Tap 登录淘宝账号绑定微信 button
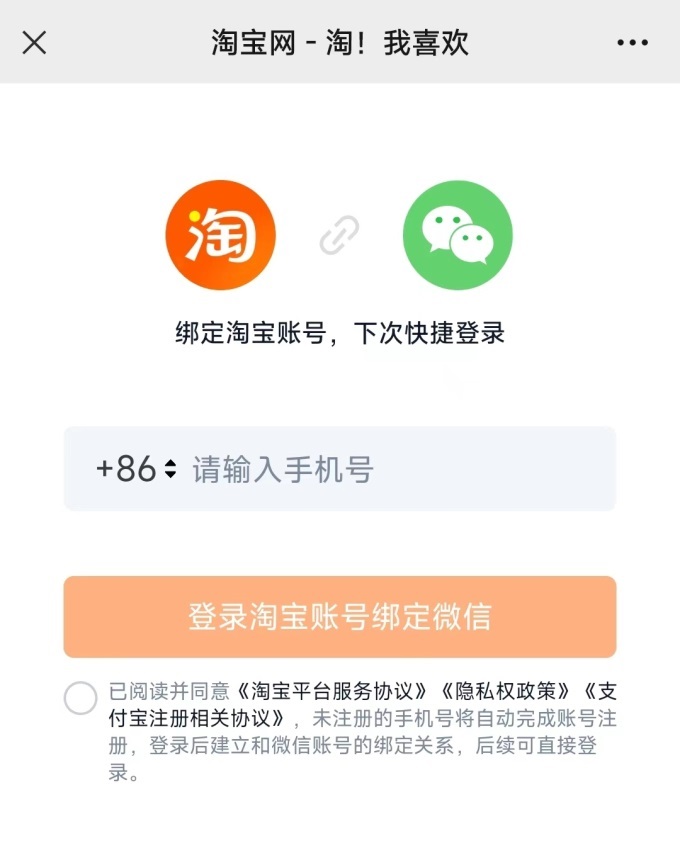 coord(340,617)
